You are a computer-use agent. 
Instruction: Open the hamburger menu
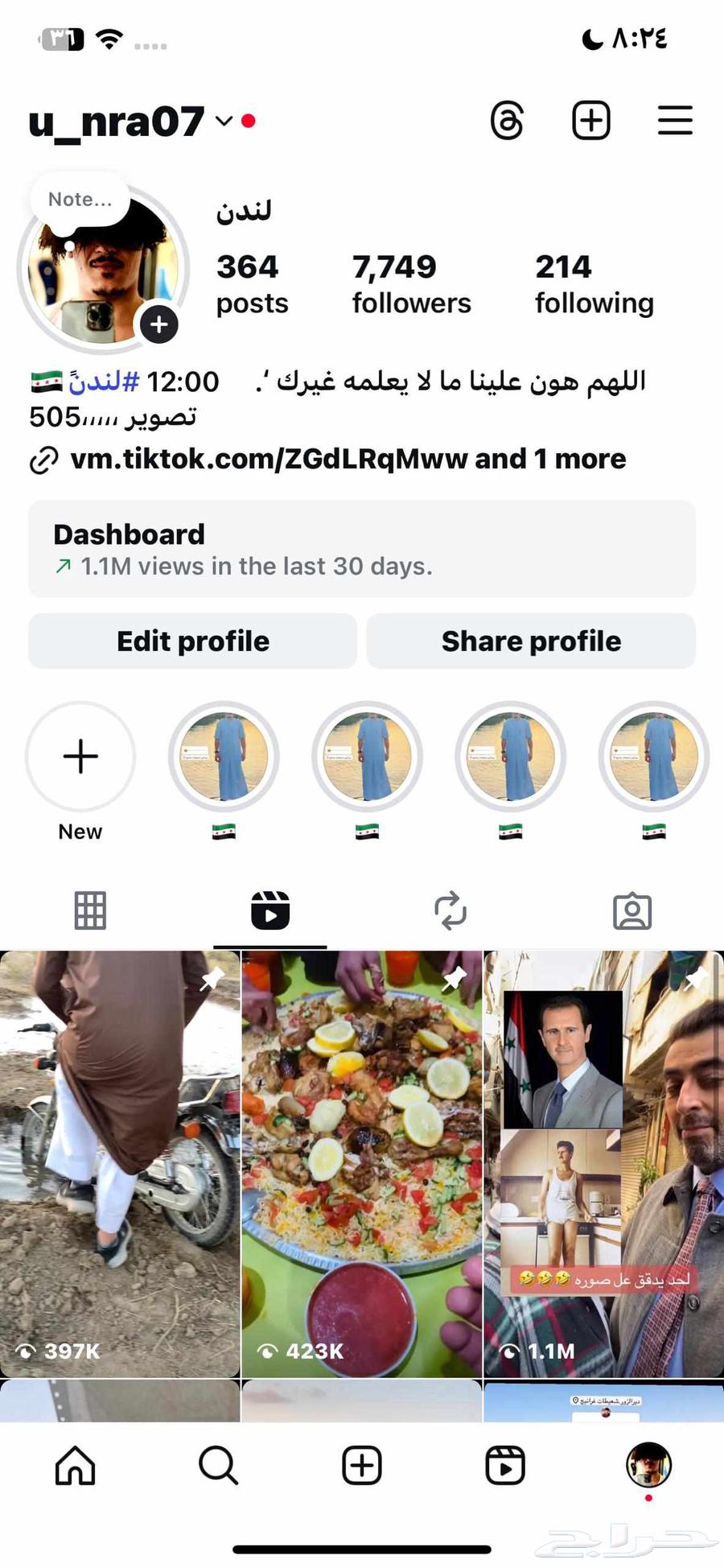675,121
